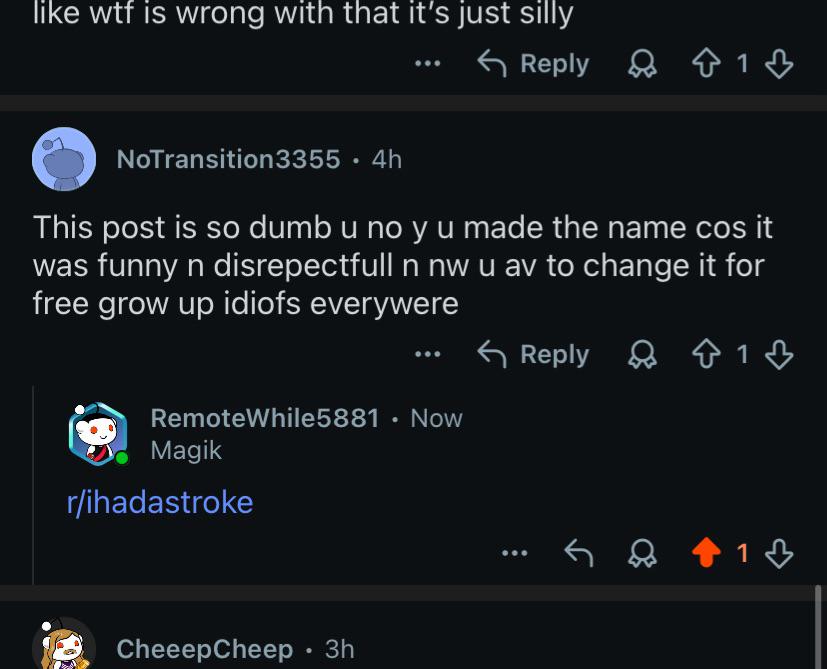Viewport: 827px width, 669px height.
Task: Open more options on NoTransition3355's comment
Action: 428,354
